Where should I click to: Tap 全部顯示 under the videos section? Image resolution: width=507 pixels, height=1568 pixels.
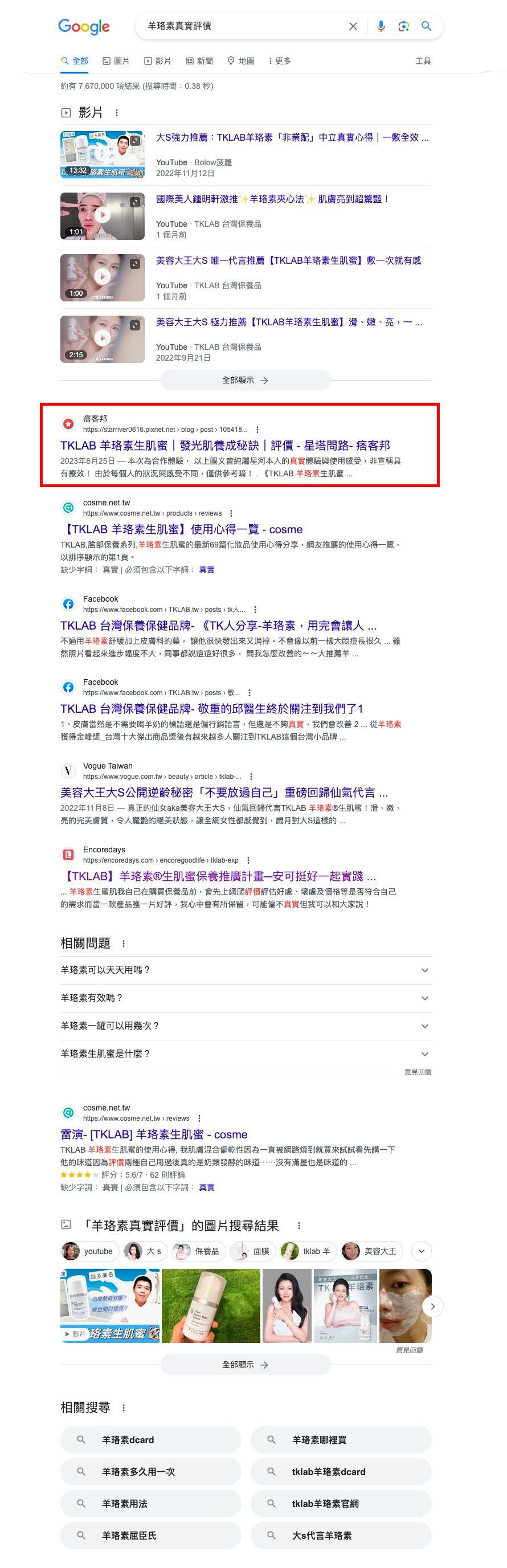pyautogui.click(x=246, y=380)
